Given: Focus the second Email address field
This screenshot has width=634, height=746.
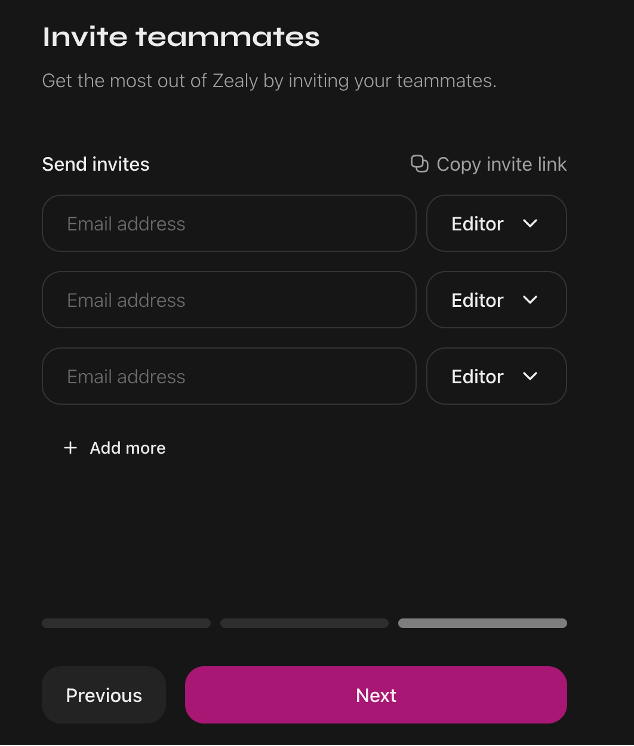Looking at the screenshot, I should coord(229,300).
